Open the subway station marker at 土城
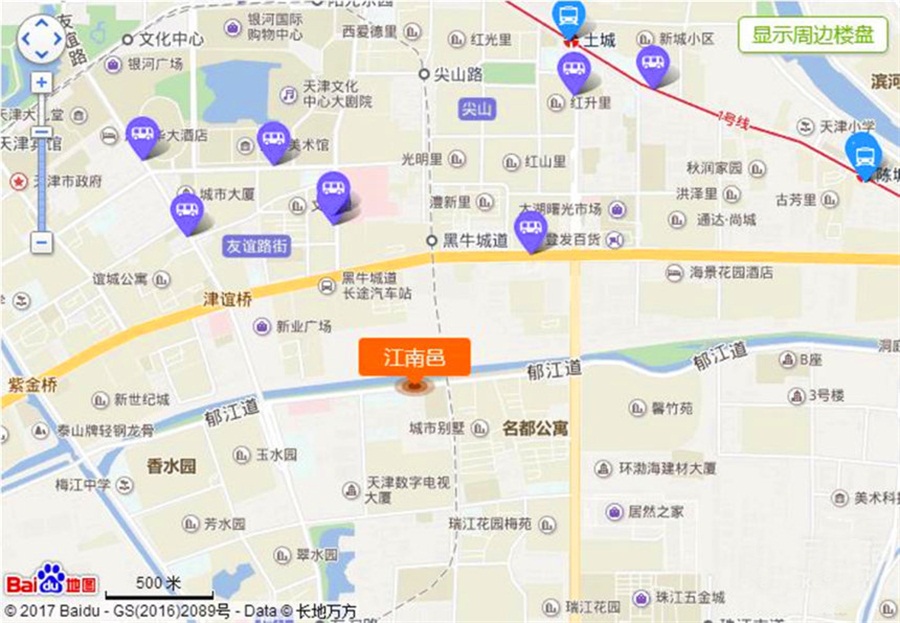Screen dimensions: 900x623 pos(568,17)
